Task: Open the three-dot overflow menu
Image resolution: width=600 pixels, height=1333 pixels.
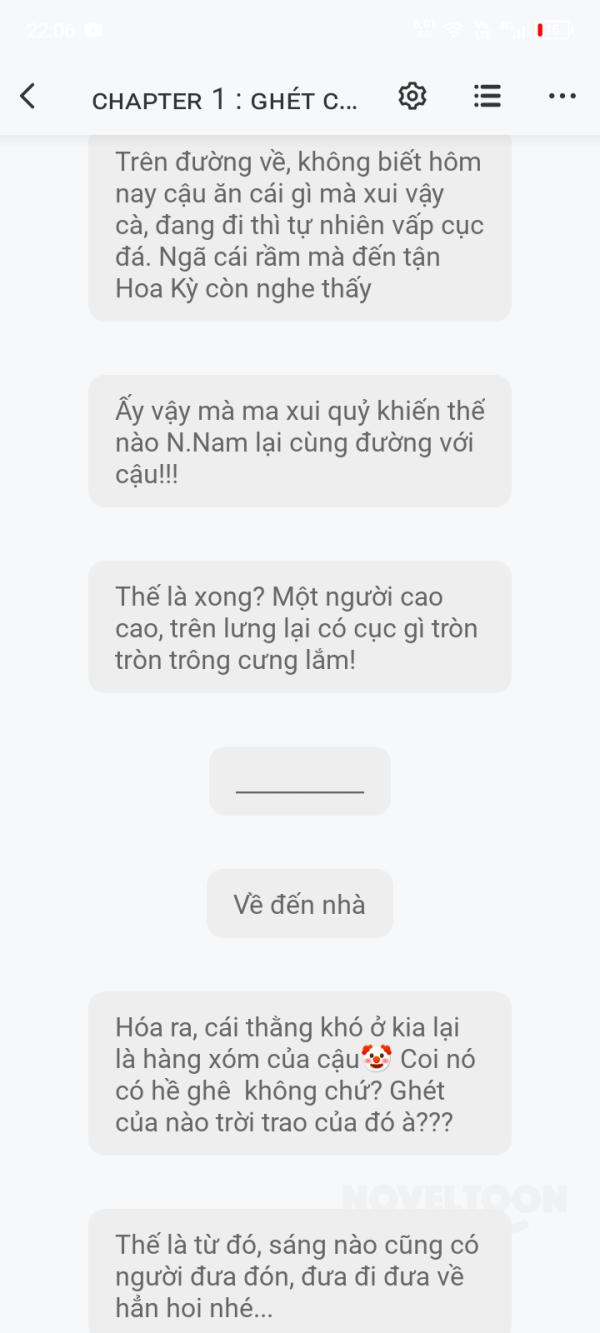Action: (x=562, y=96)
